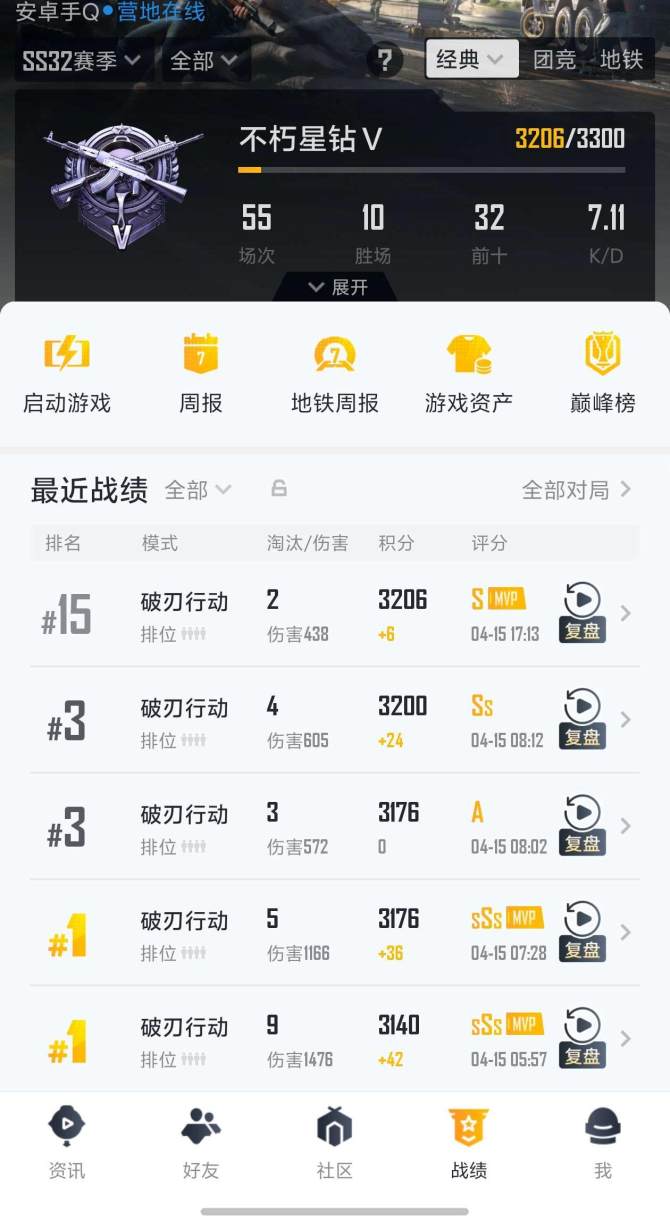Switch to the 团竞 tab
Image resolution: width=670 pixels, height=1229 pixels.
554,60
